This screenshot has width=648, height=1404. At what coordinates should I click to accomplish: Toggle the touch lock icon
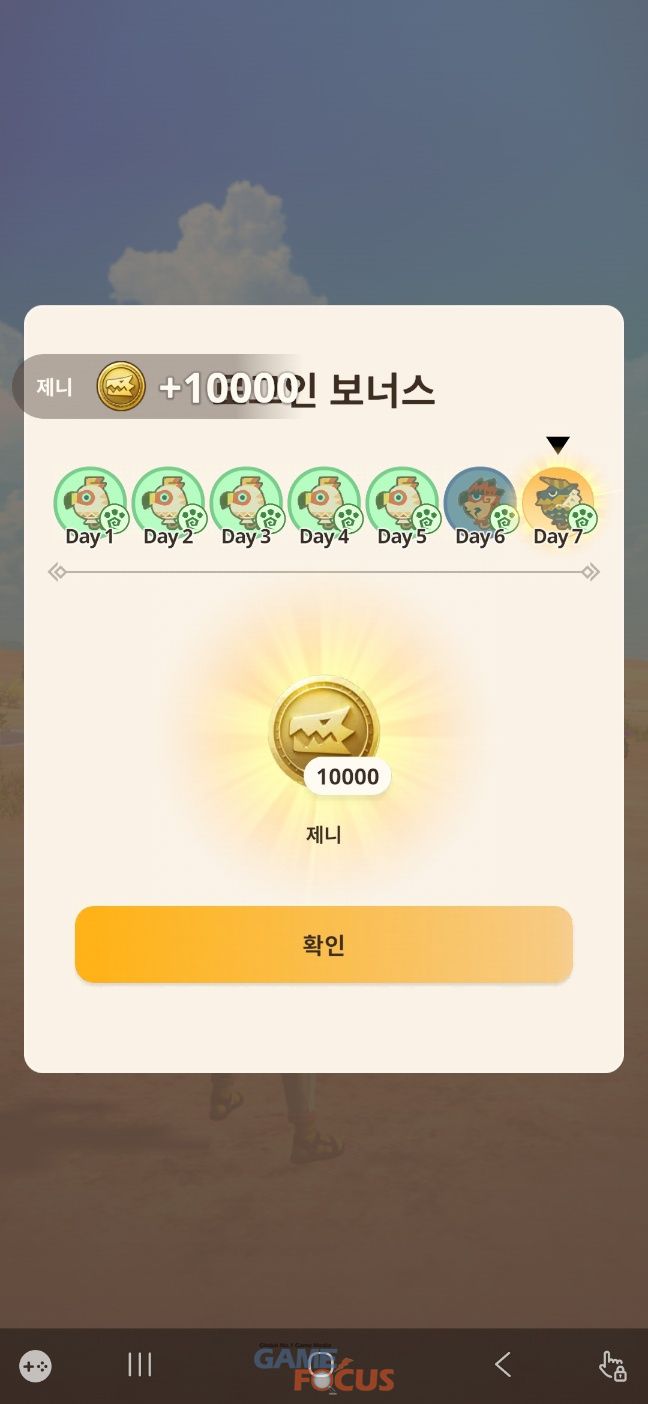[x=612, y=1366]
